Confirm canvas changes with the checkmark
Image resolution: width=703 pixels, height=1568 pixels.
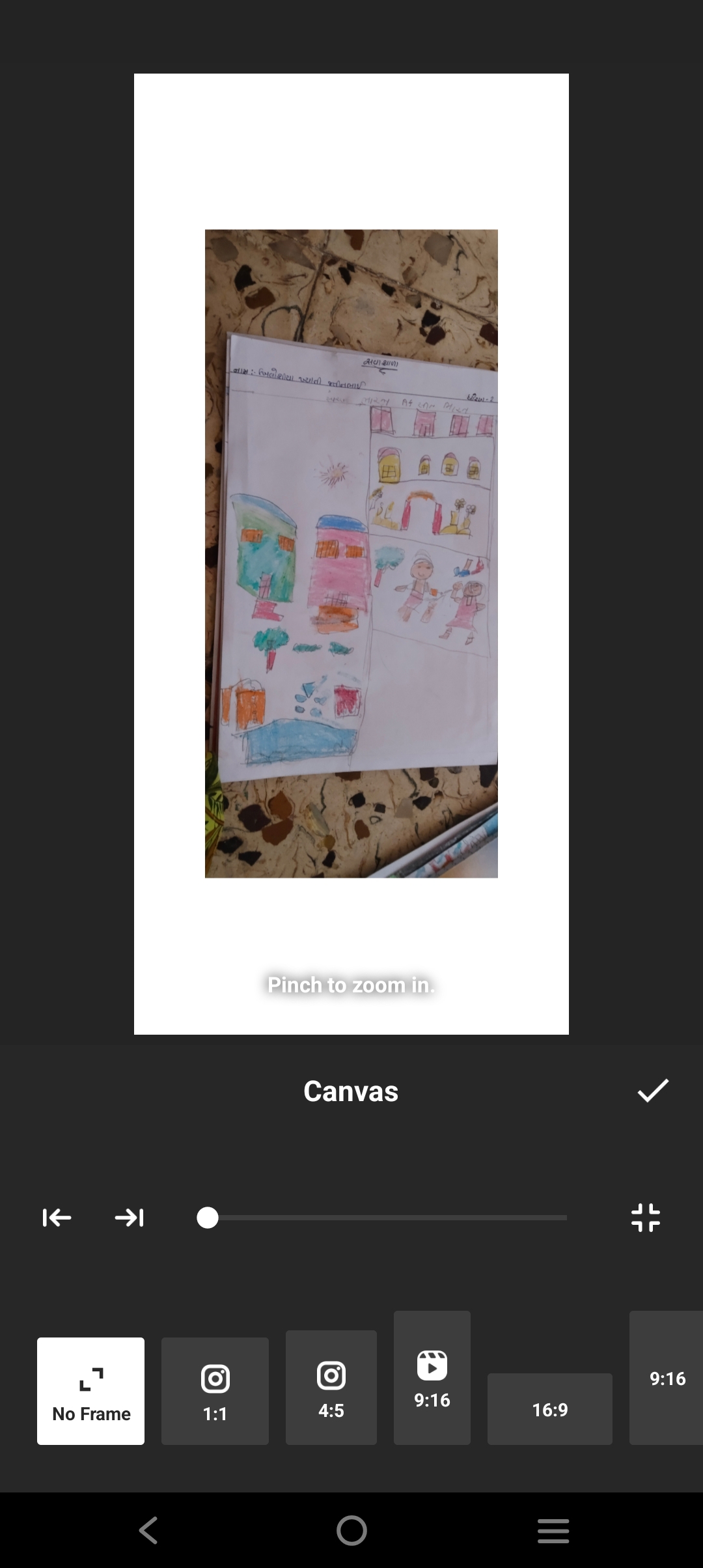pos(653,1091)
